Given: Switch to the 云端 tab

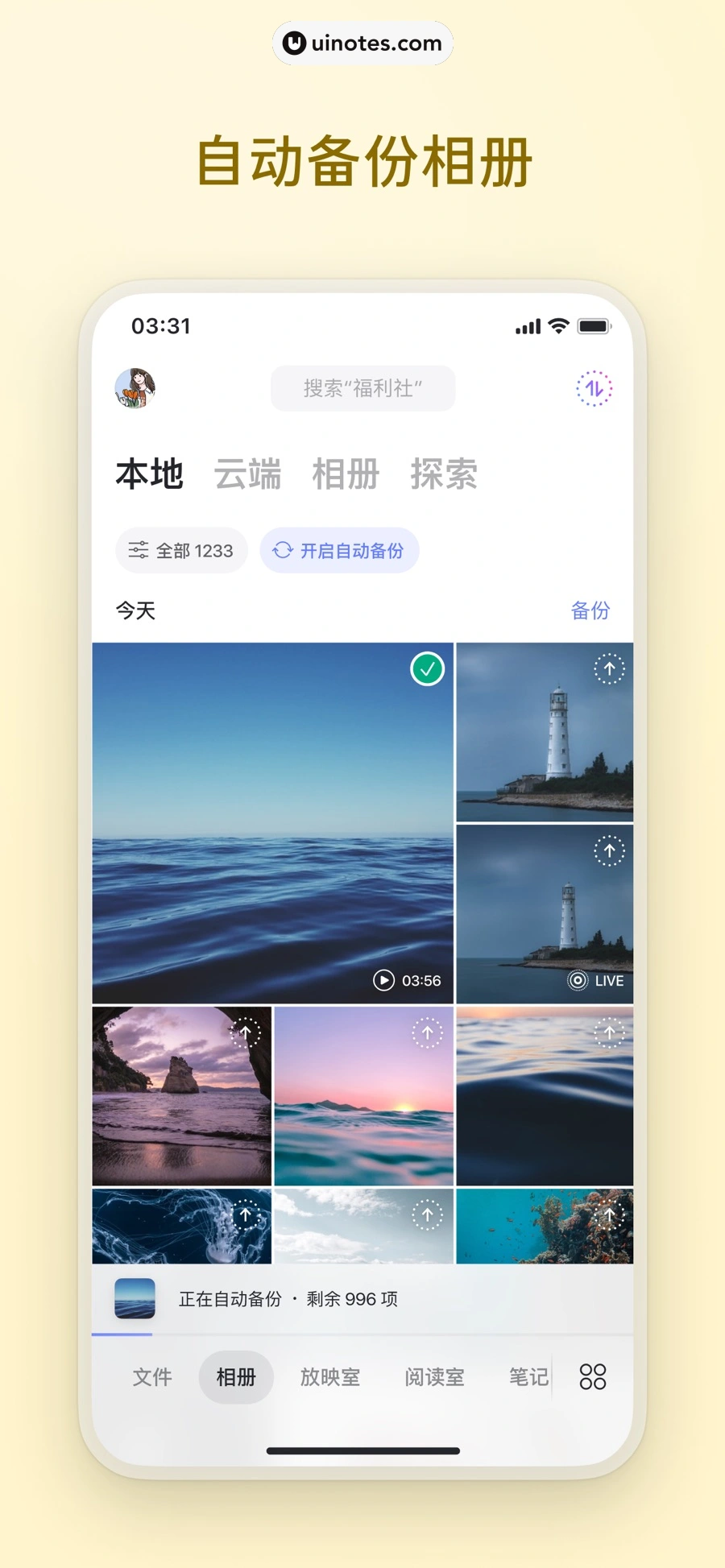Looking at the screenshot, I should pyautogui.click(x=247, y=474).
